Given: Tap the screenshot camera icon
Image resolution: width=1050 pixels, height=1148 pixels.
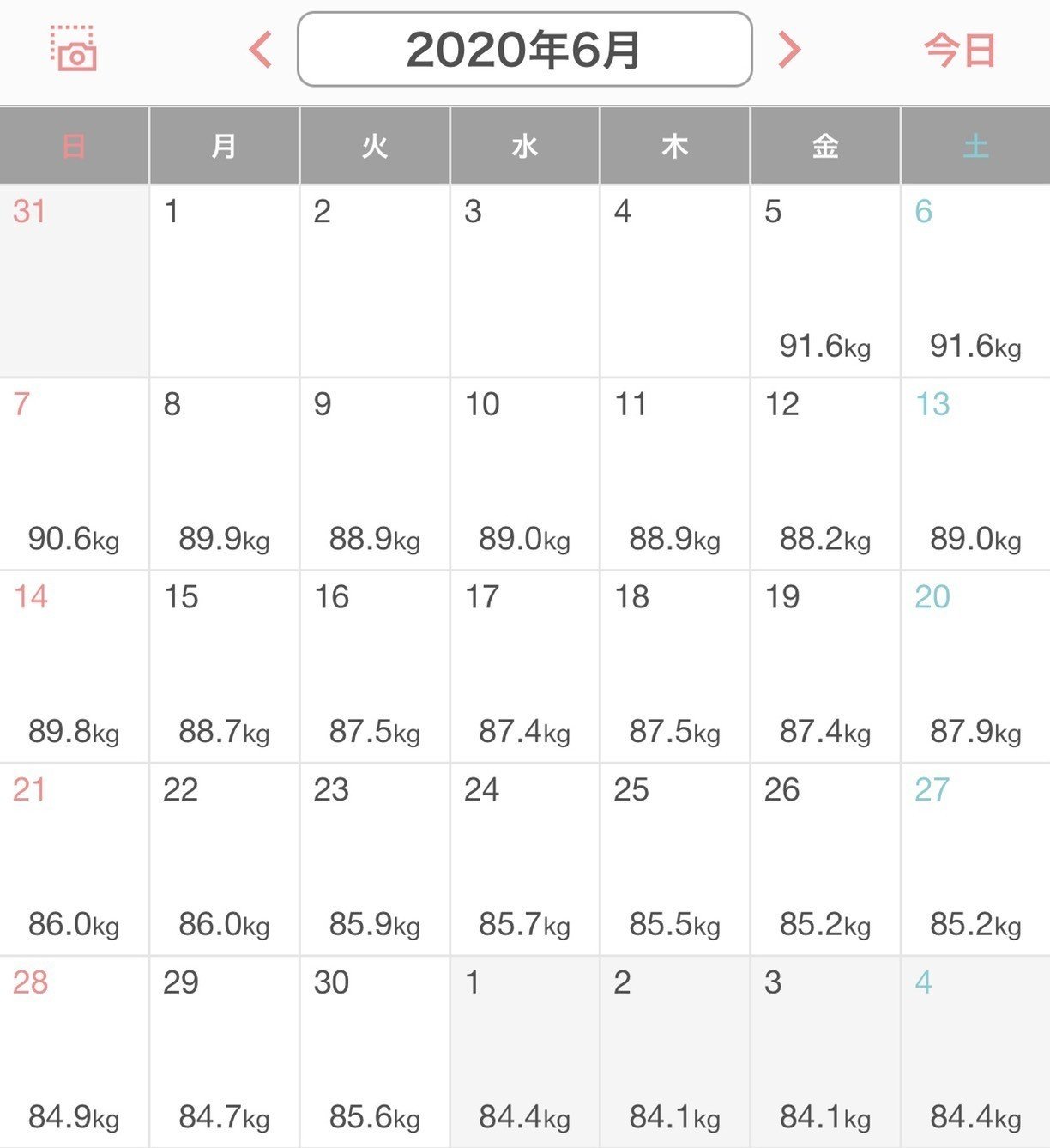Looking at the screenshot, I should tap(74, 49).
